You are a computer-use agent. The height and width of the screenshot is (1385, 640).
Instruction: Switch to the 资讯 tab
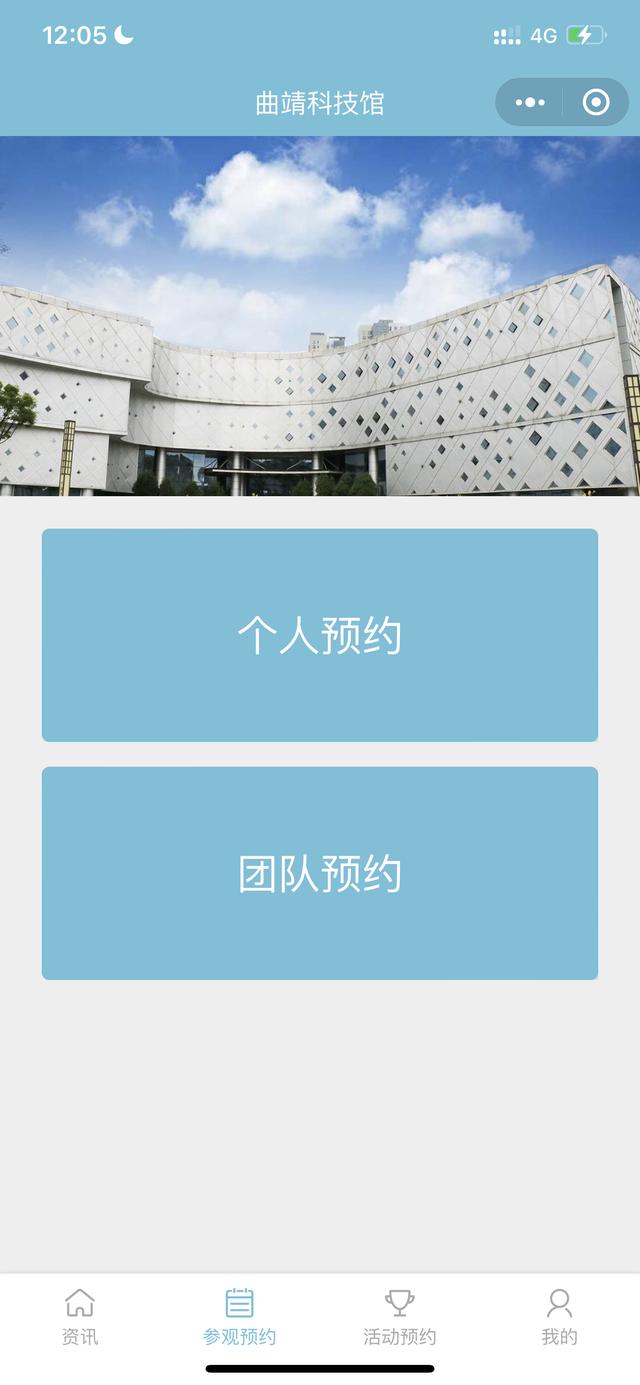tap(80, 1317)
